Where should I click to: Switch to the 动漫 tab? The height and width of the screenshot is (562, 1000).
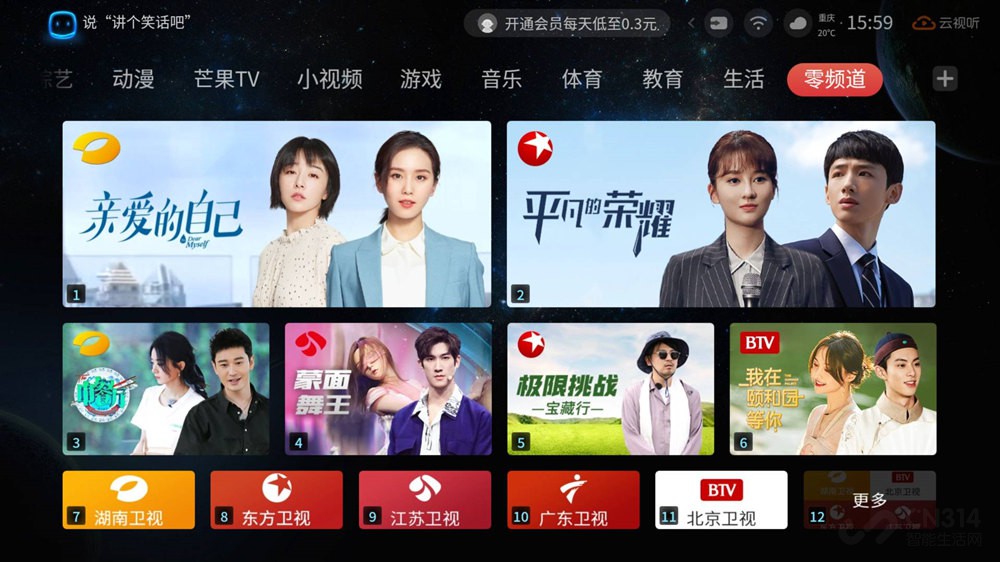tap(133, 79)
